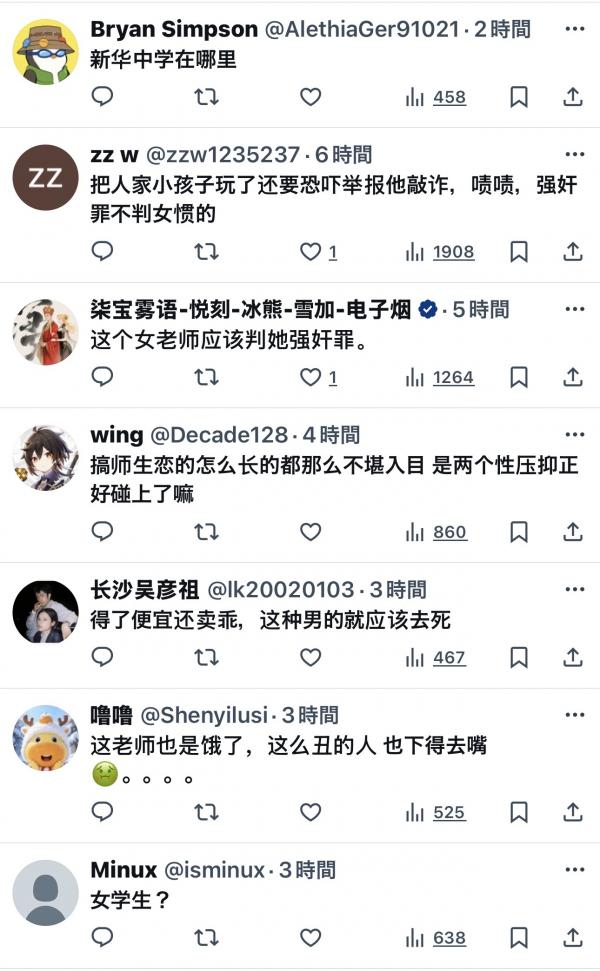600x971 pixels.
Task: Reply to Minux's comment
Action: click(x=102, y=937)
